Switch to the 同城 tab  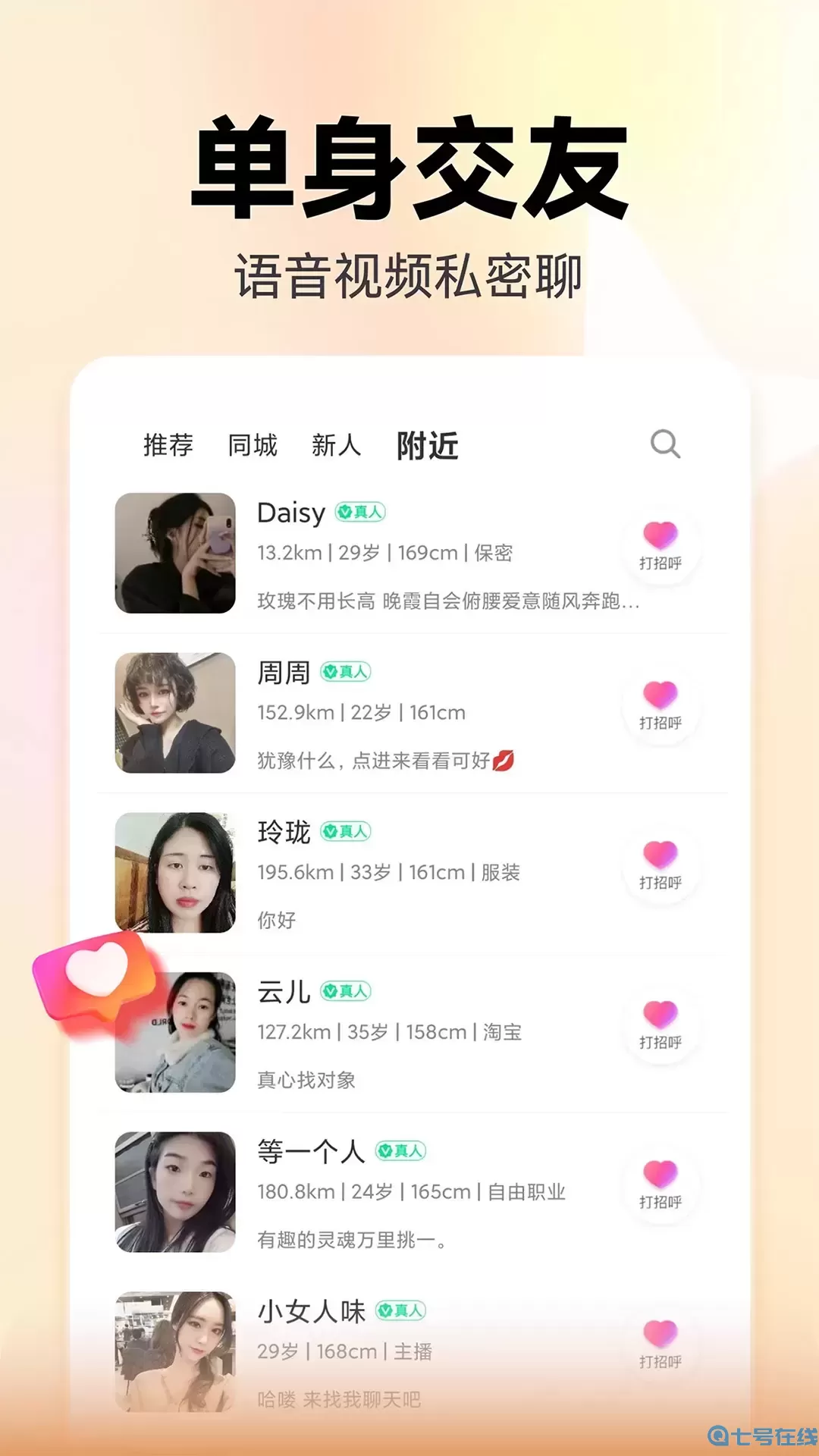pos(253,446)
